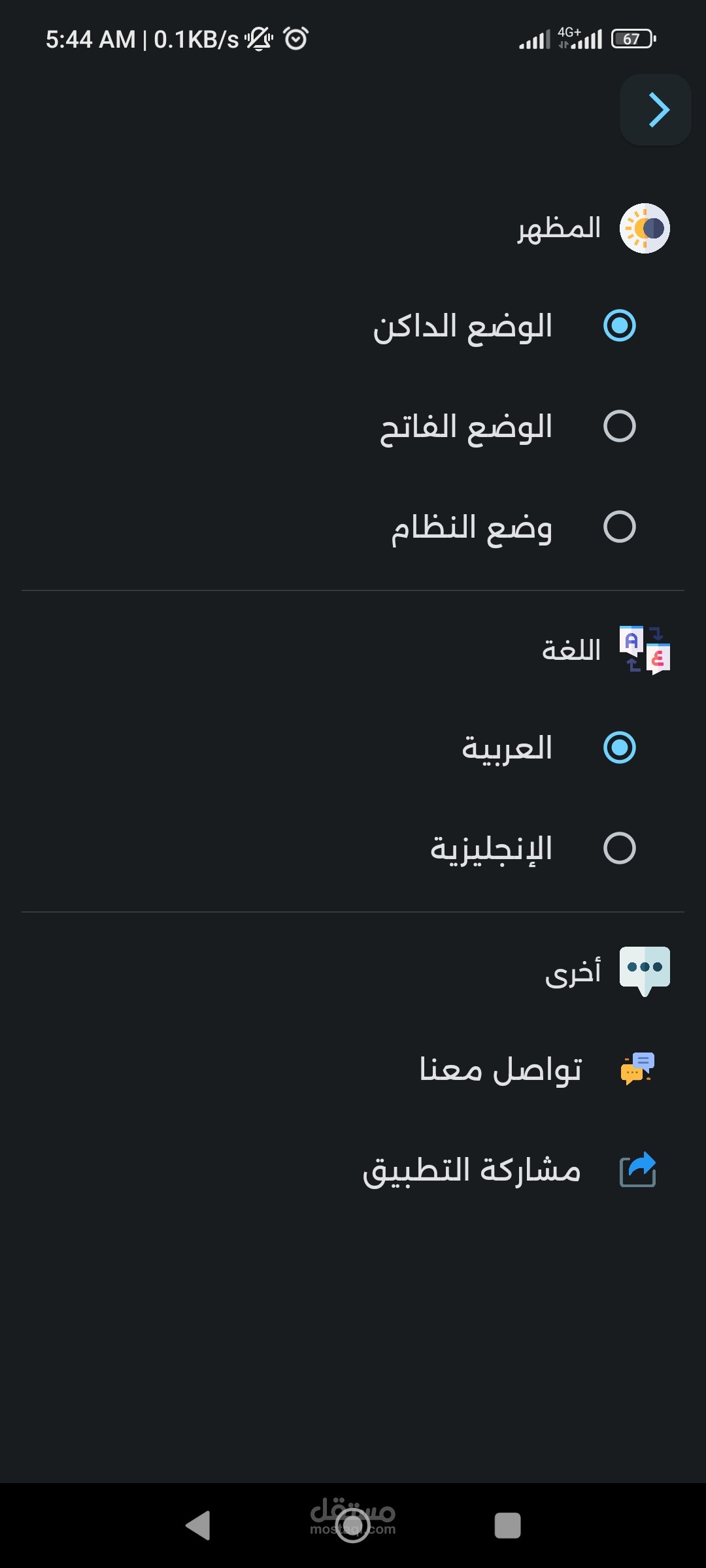Open recent apps from navigation bar
This screenshot has width=706, height=1568.
[508, 1526]
